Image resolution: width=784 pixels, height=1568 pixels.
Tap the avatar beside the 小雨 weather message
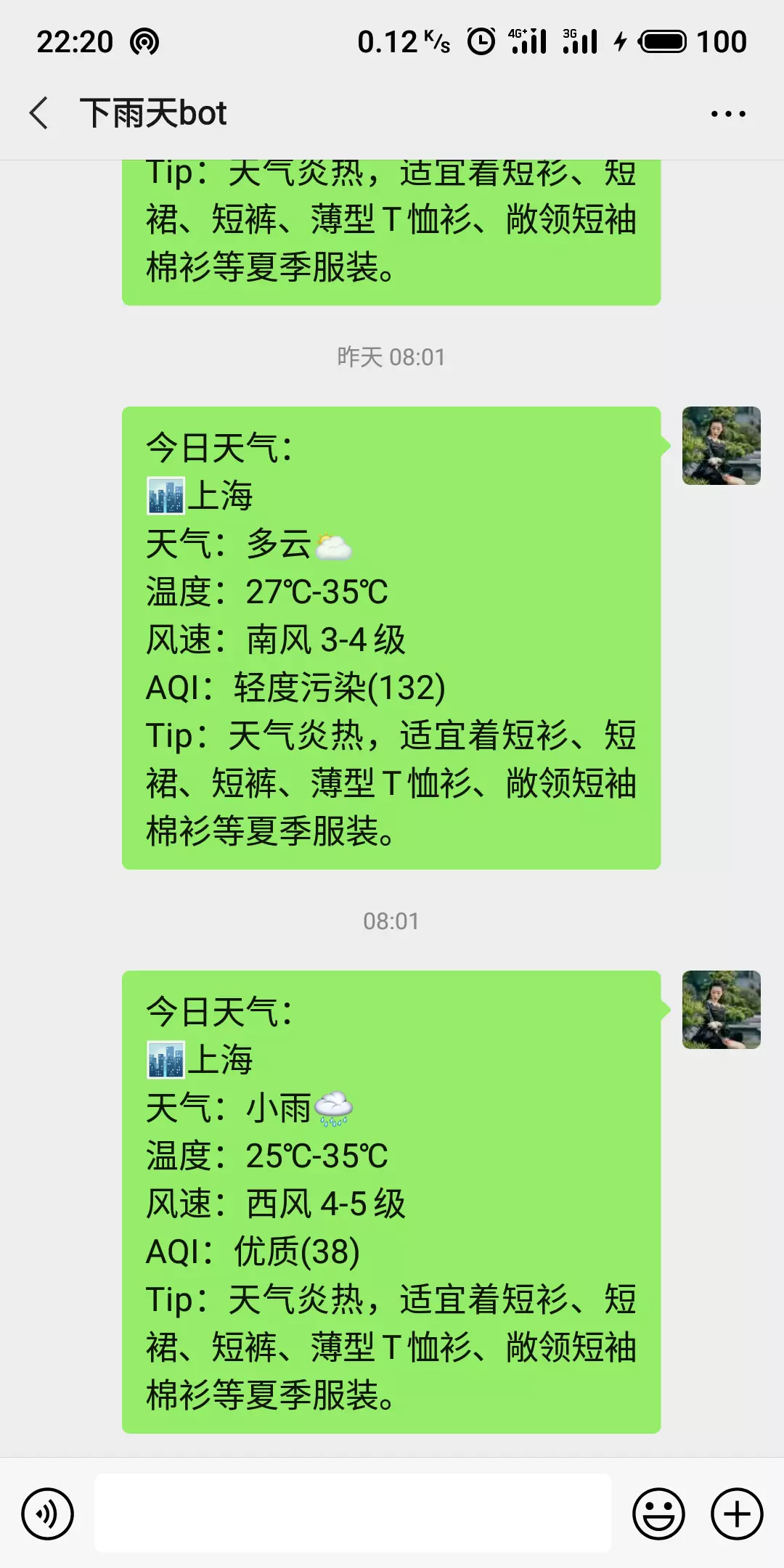tap(721, 1010)
